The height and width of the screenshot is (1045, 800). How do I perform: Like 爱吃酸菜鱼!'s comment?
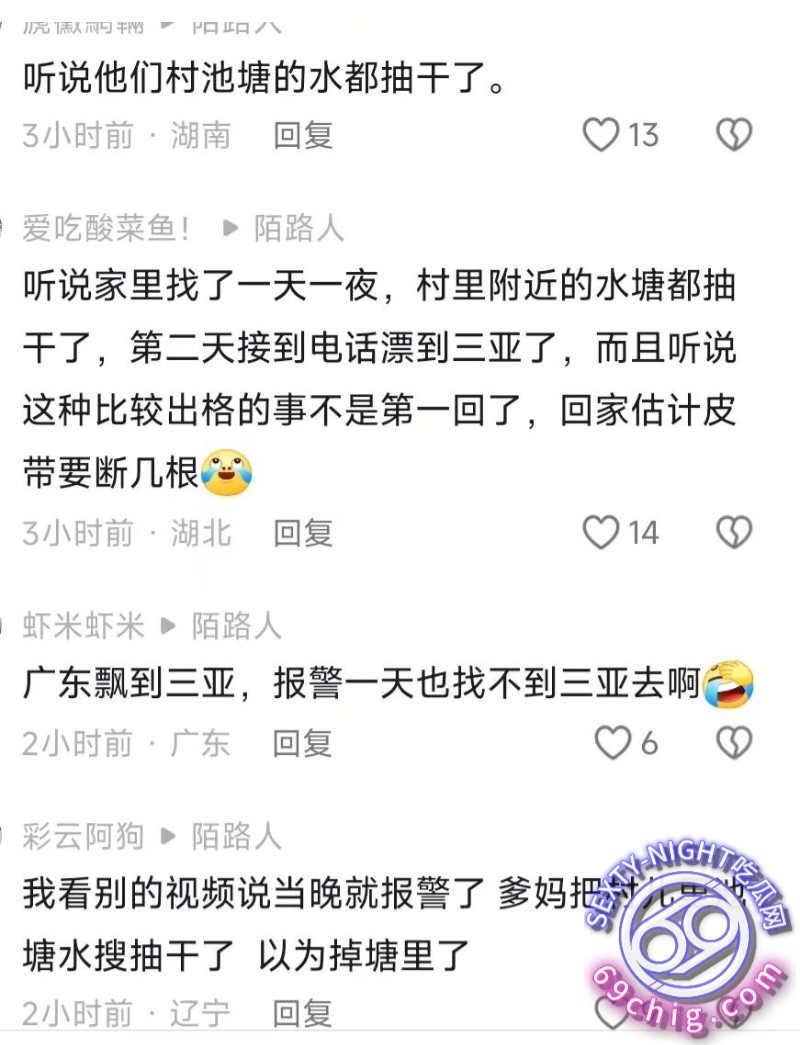coord(601,533)
